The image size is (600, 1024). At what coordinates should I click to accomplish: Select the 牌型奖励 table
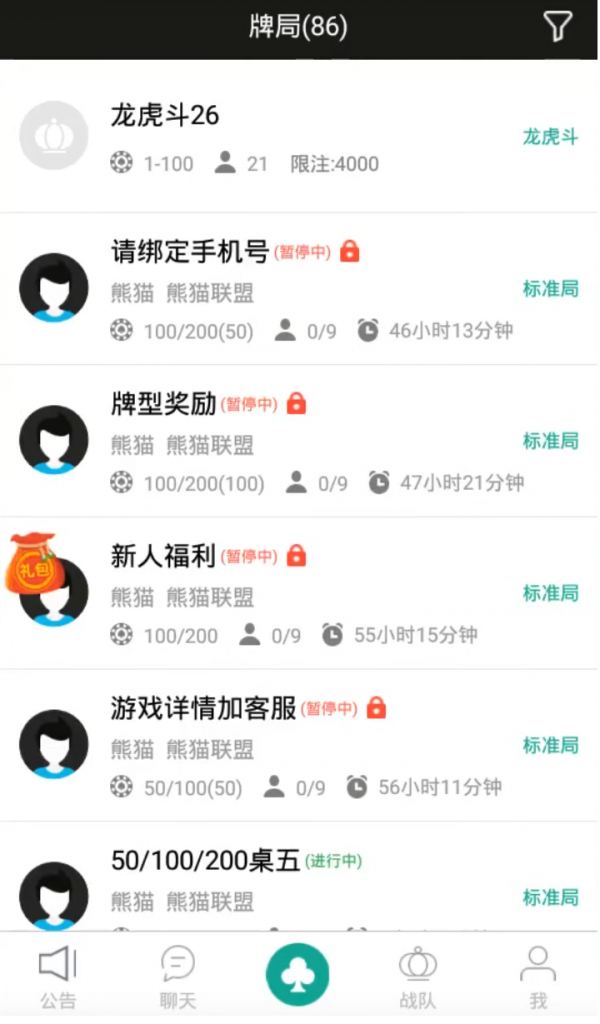pyautogui.click(x=300, y=441)
